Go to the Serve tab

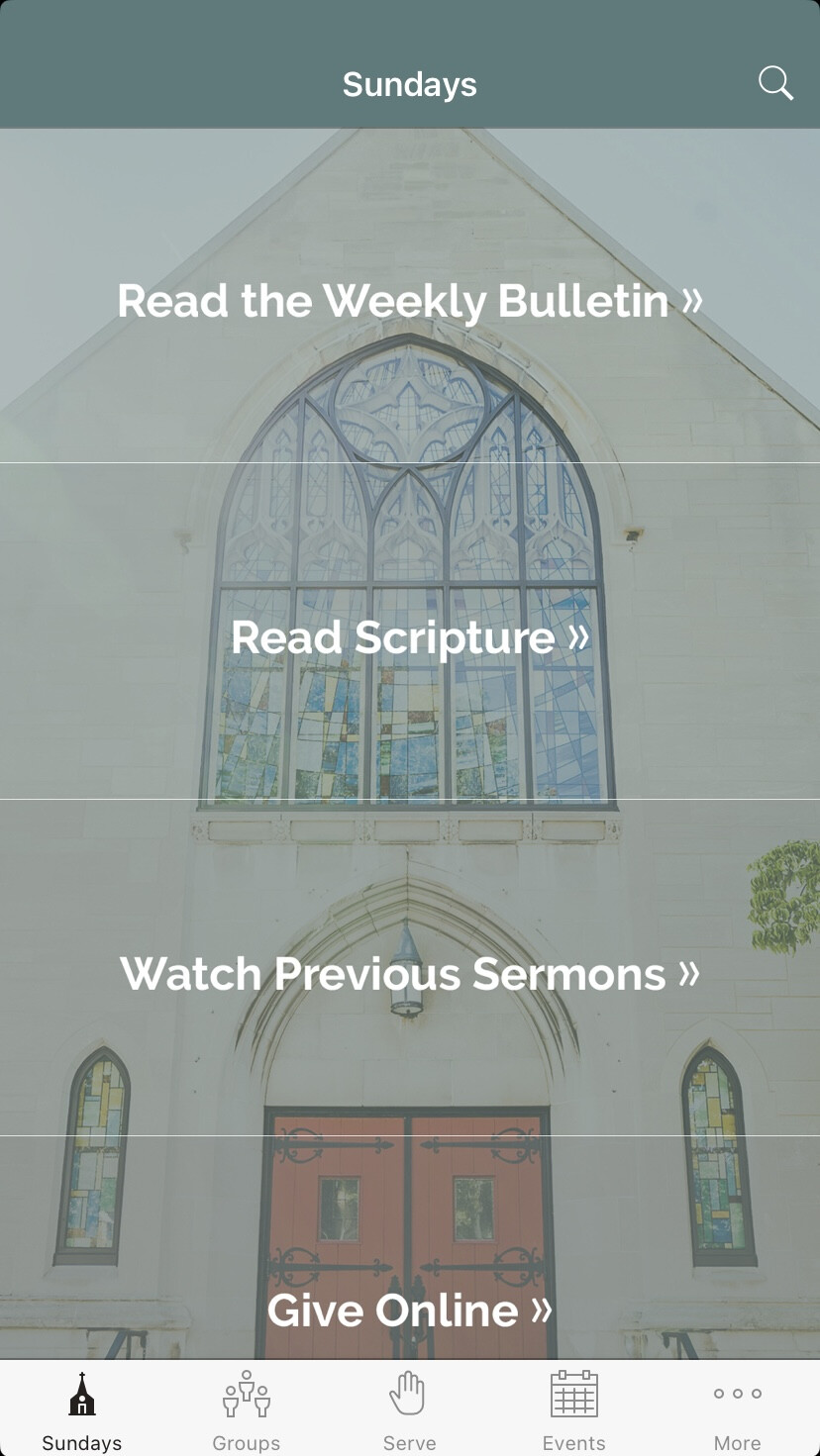click(x=410, y=1410)
